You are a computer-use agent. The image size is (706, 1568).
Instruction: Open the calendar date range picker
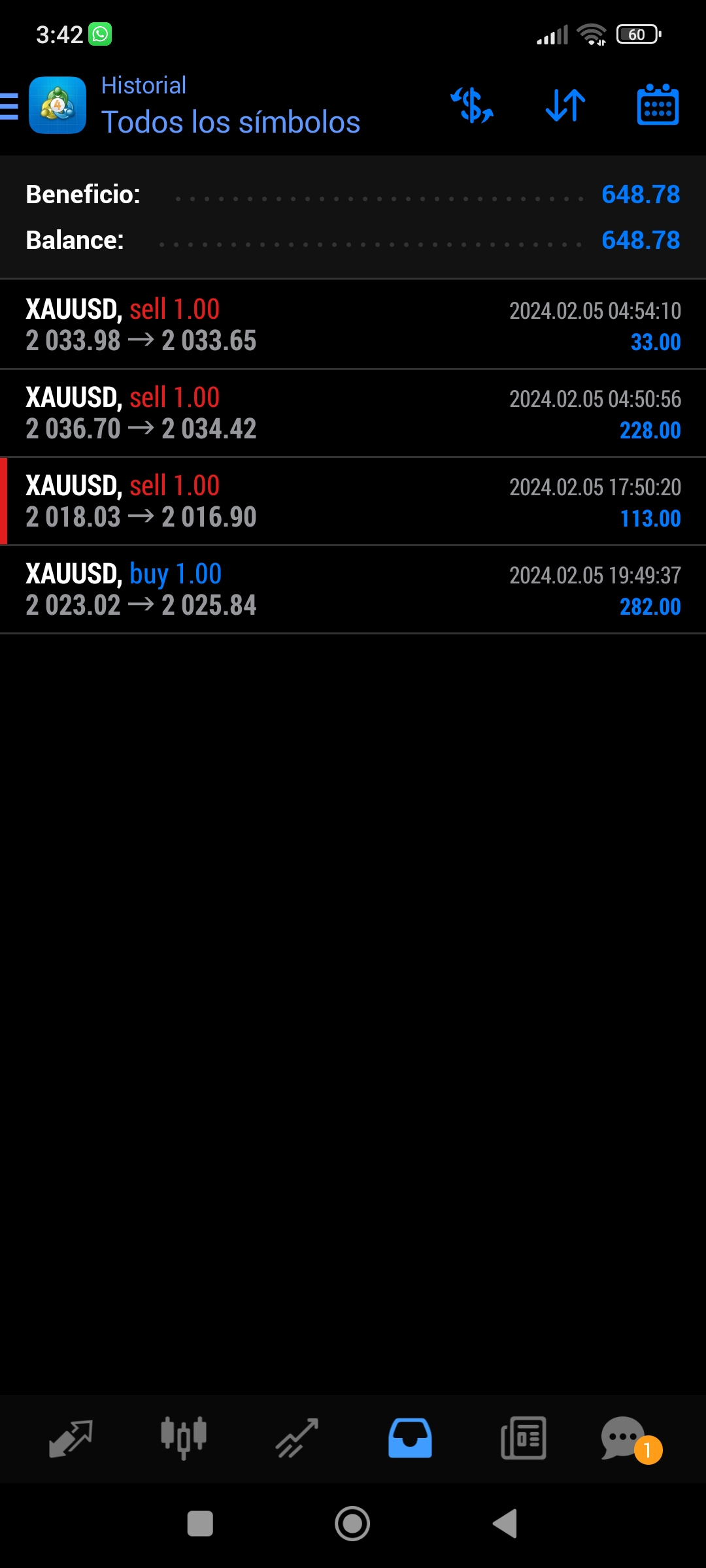point(658,106)
